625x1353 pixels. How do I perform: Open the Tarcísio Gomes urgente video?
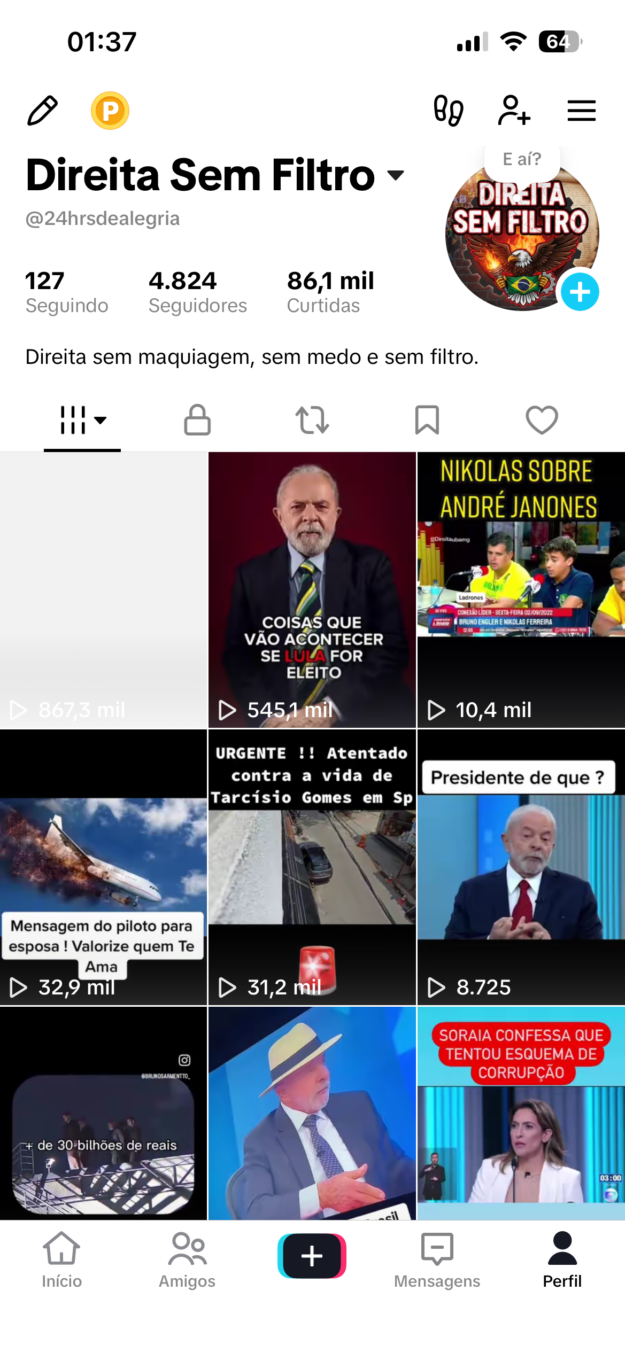312,867
